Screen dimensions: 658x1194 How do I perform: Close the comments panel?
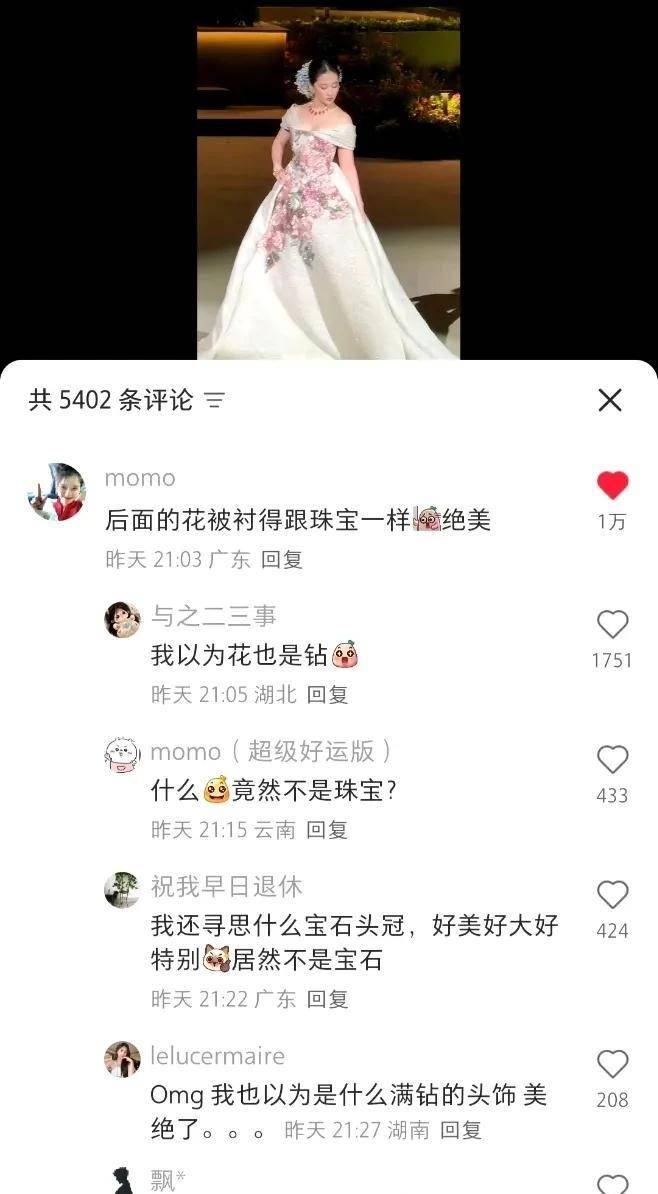pyautogui.click(x=610, y=400)
